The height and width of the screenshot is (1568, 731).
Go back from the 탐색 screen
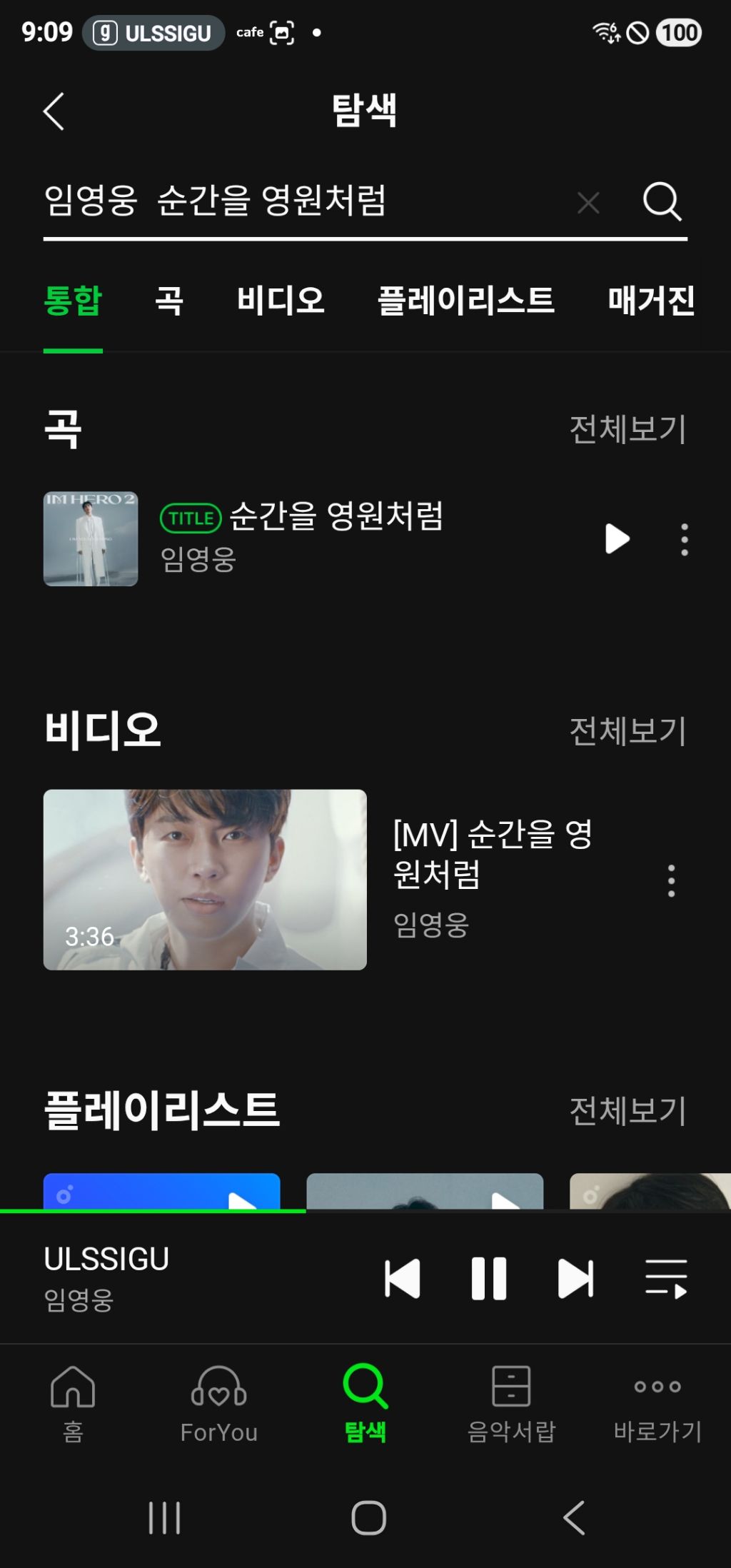click(54, 111)
